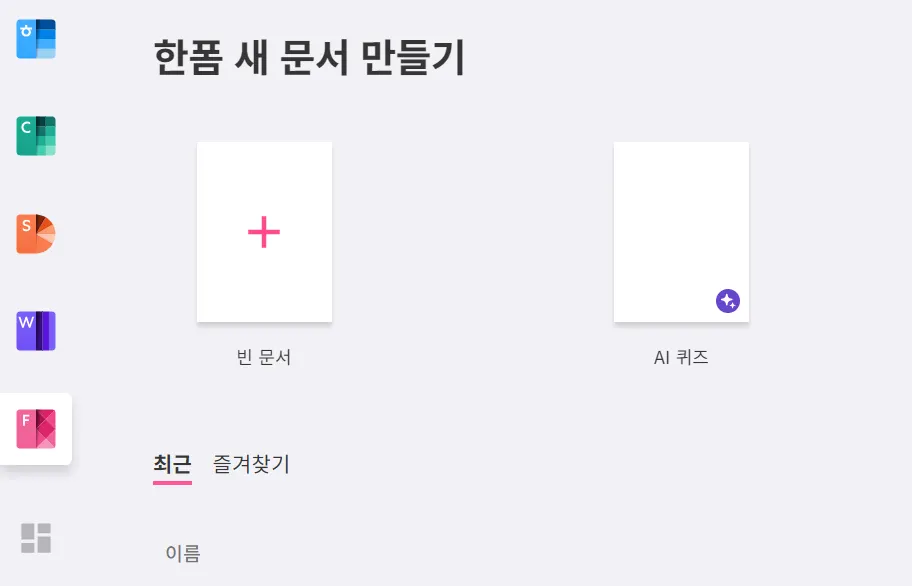This screenshot has width=912, height=586.
Task: Sort the list by 이름 column
Action: pos(183,553)
